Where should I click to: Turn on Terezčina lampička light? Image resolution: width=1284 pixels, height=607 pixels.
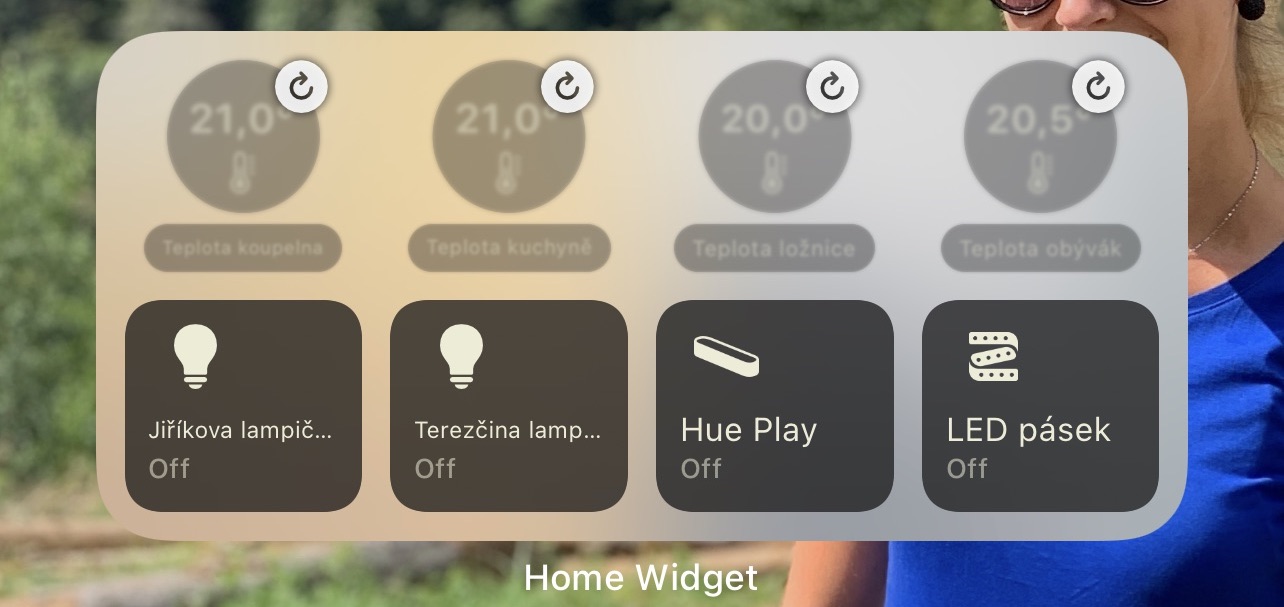[x=508, y=405]
